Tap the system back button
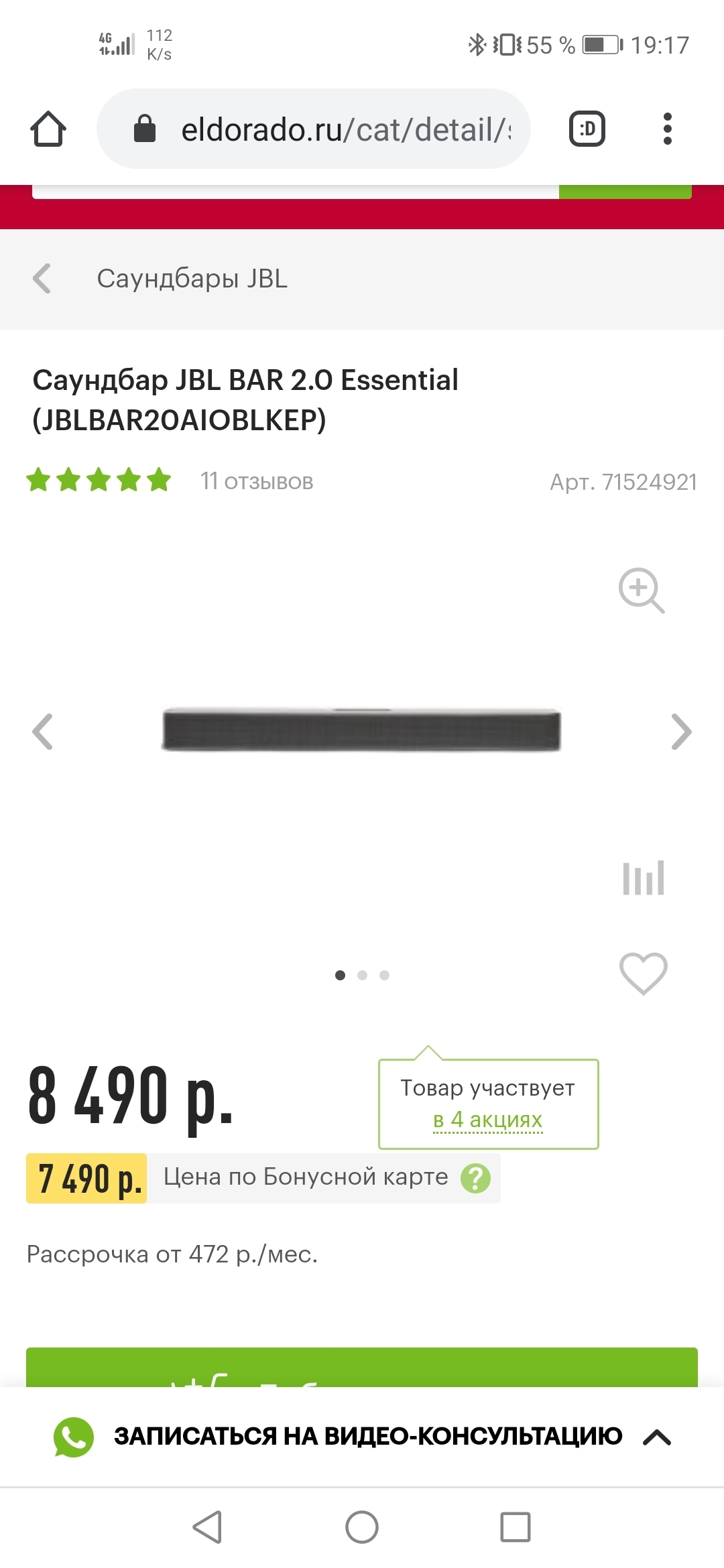The image size is (724, 1568). click(207, 1527)
